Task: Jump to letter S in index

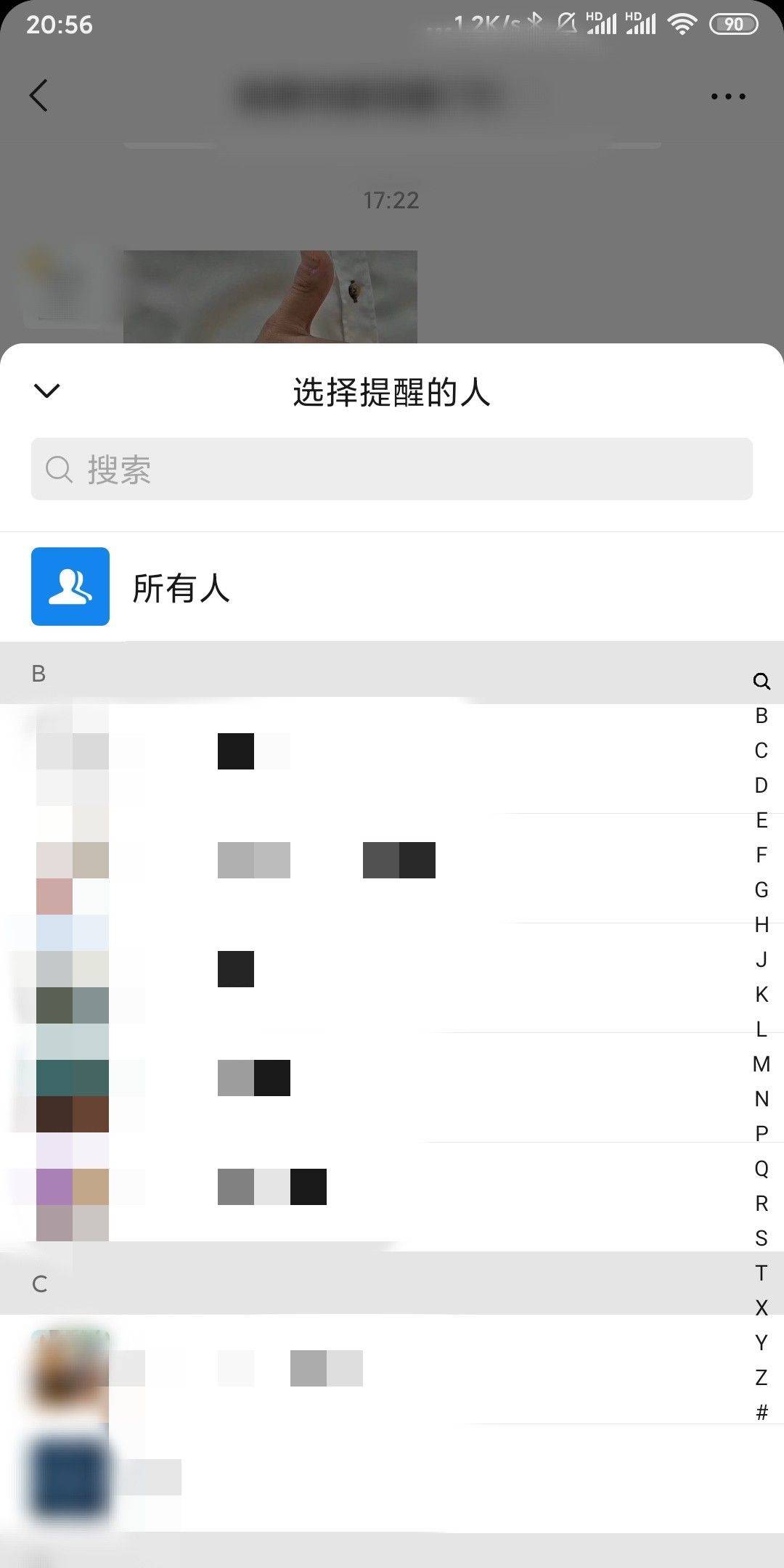Action: pos(761,1238)
